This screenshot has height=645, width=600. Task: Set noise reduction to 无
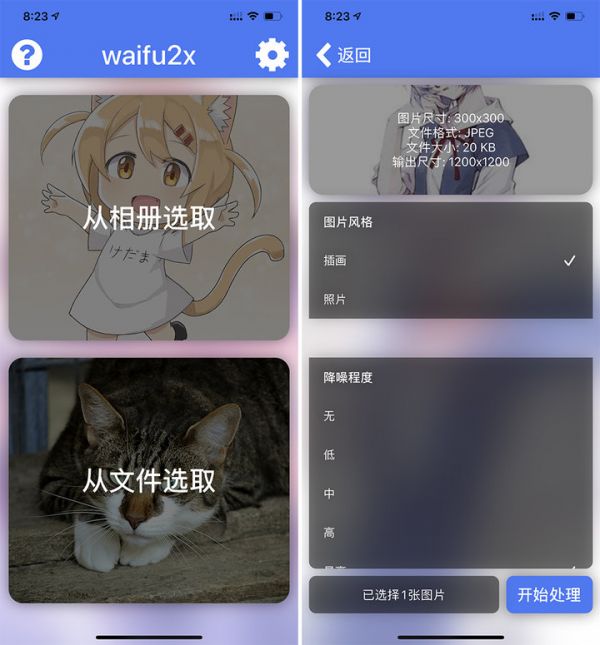(x=450, y=416)
